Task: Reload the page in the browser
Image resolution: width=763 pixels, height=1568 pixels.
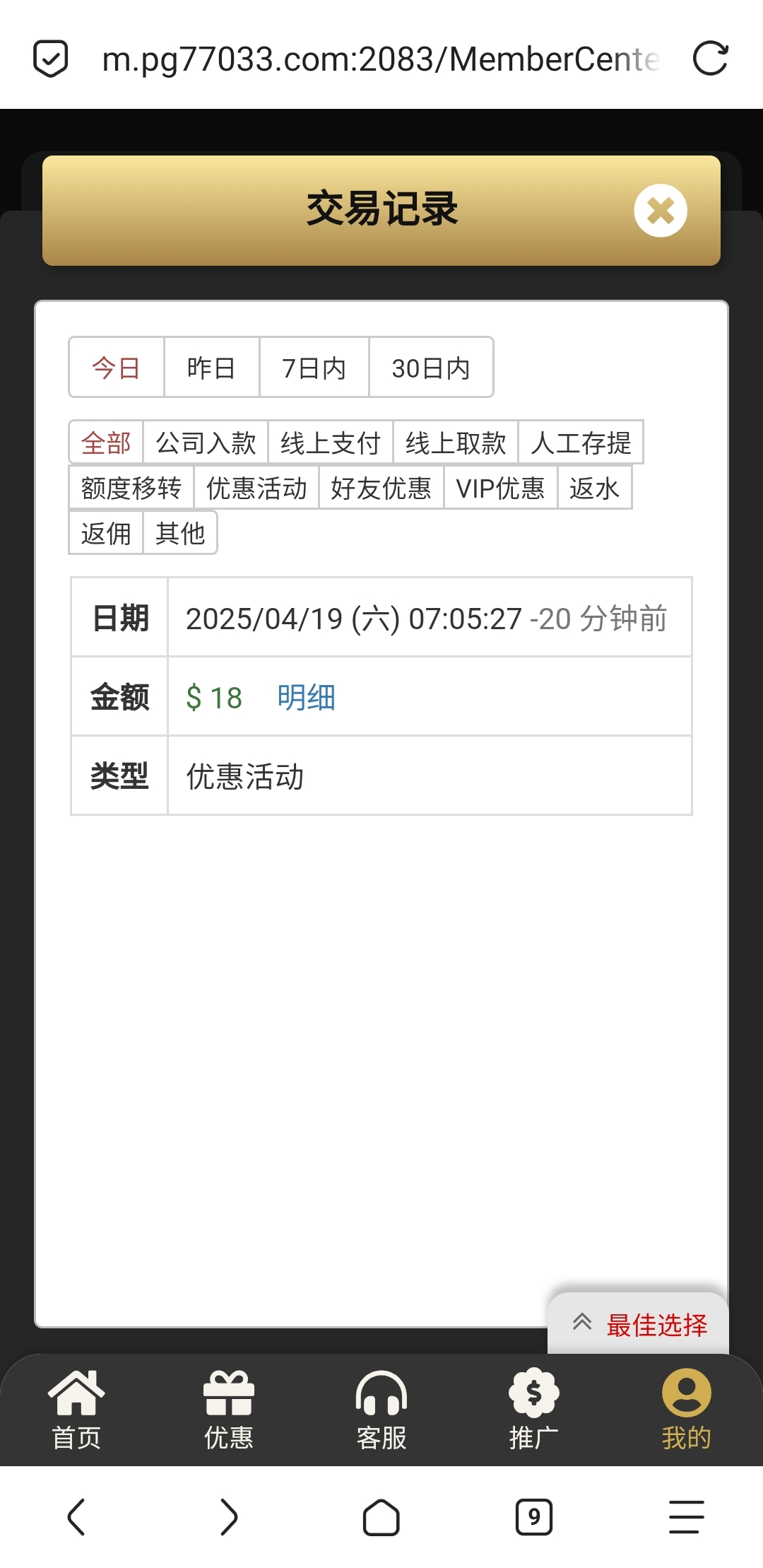Action: [x=710, y=59]
